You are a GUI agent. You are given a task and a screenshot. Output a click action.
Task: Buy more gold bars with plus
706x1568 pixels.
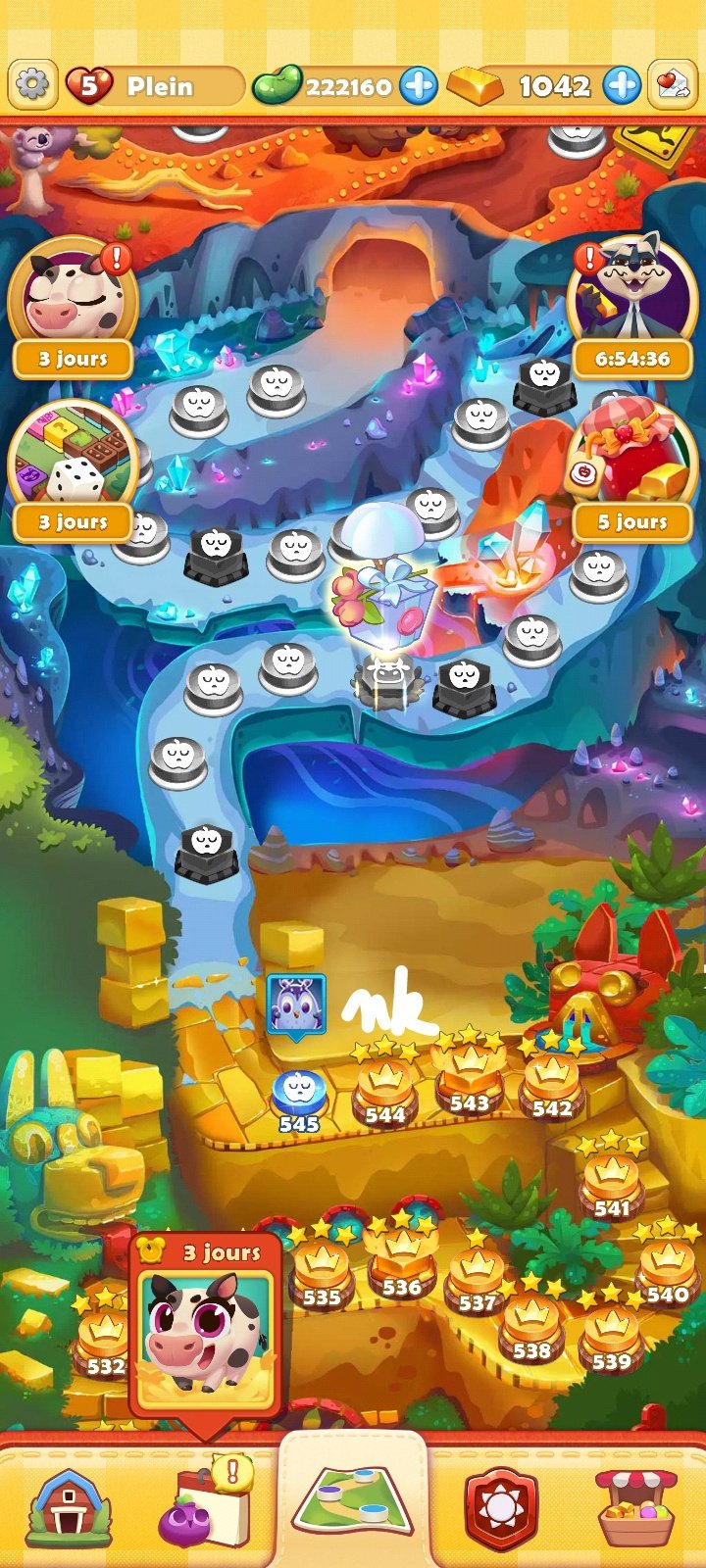pos(622,86)
